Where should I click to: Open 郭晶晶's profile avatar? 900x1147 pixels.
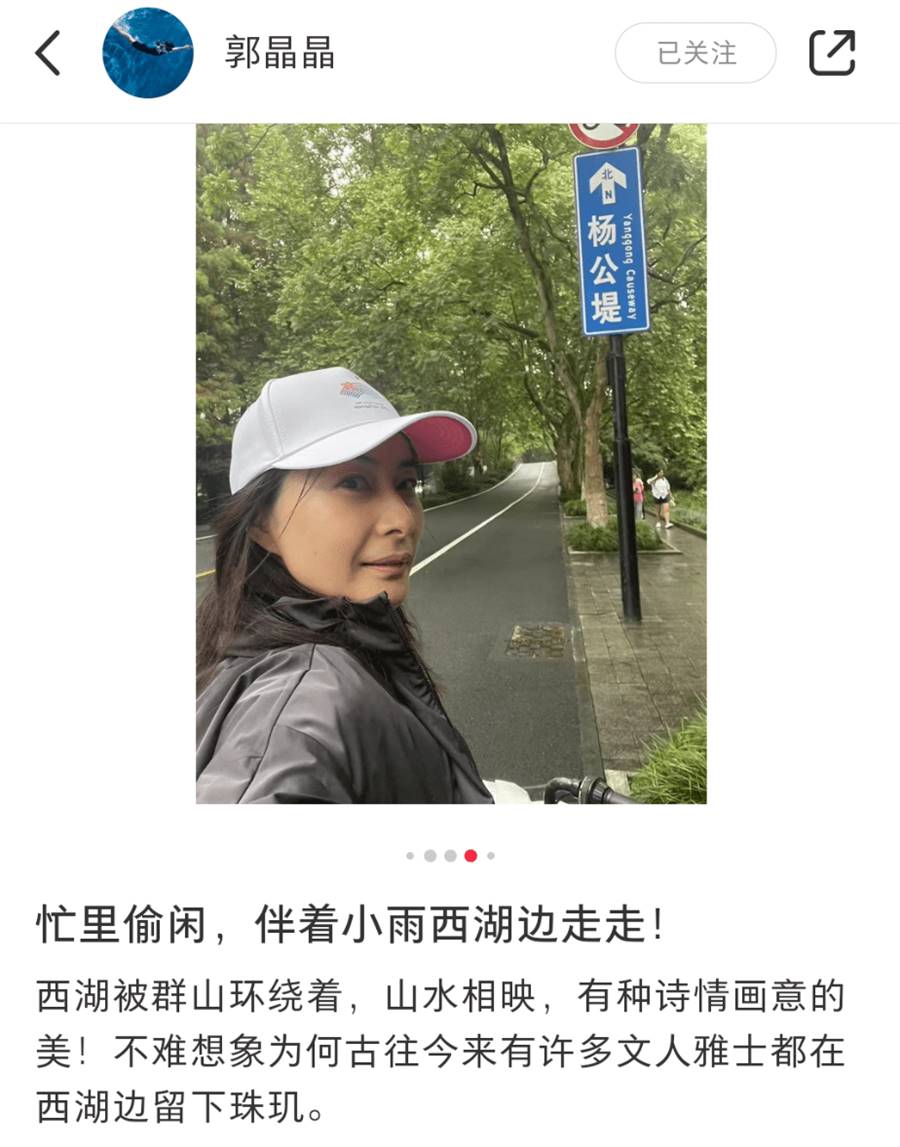[x=148, y=53]
